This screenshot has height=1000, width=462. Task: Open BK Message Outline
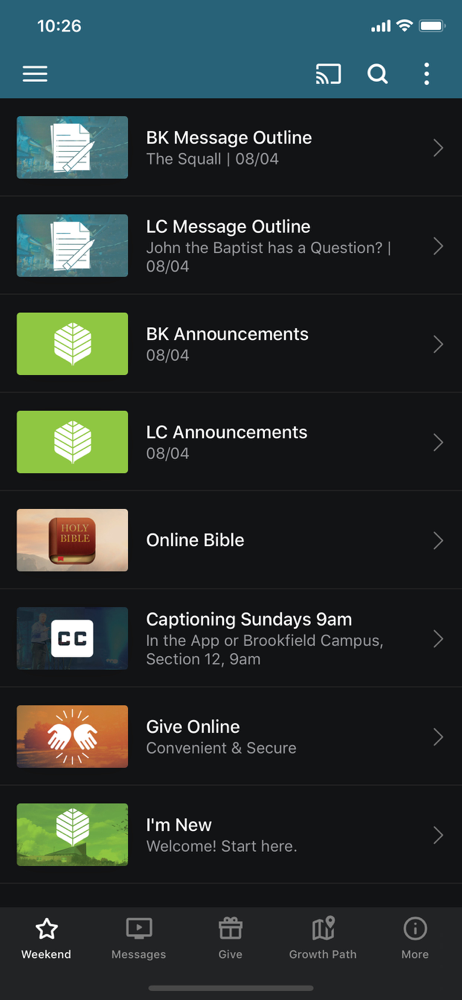[231, 147]
